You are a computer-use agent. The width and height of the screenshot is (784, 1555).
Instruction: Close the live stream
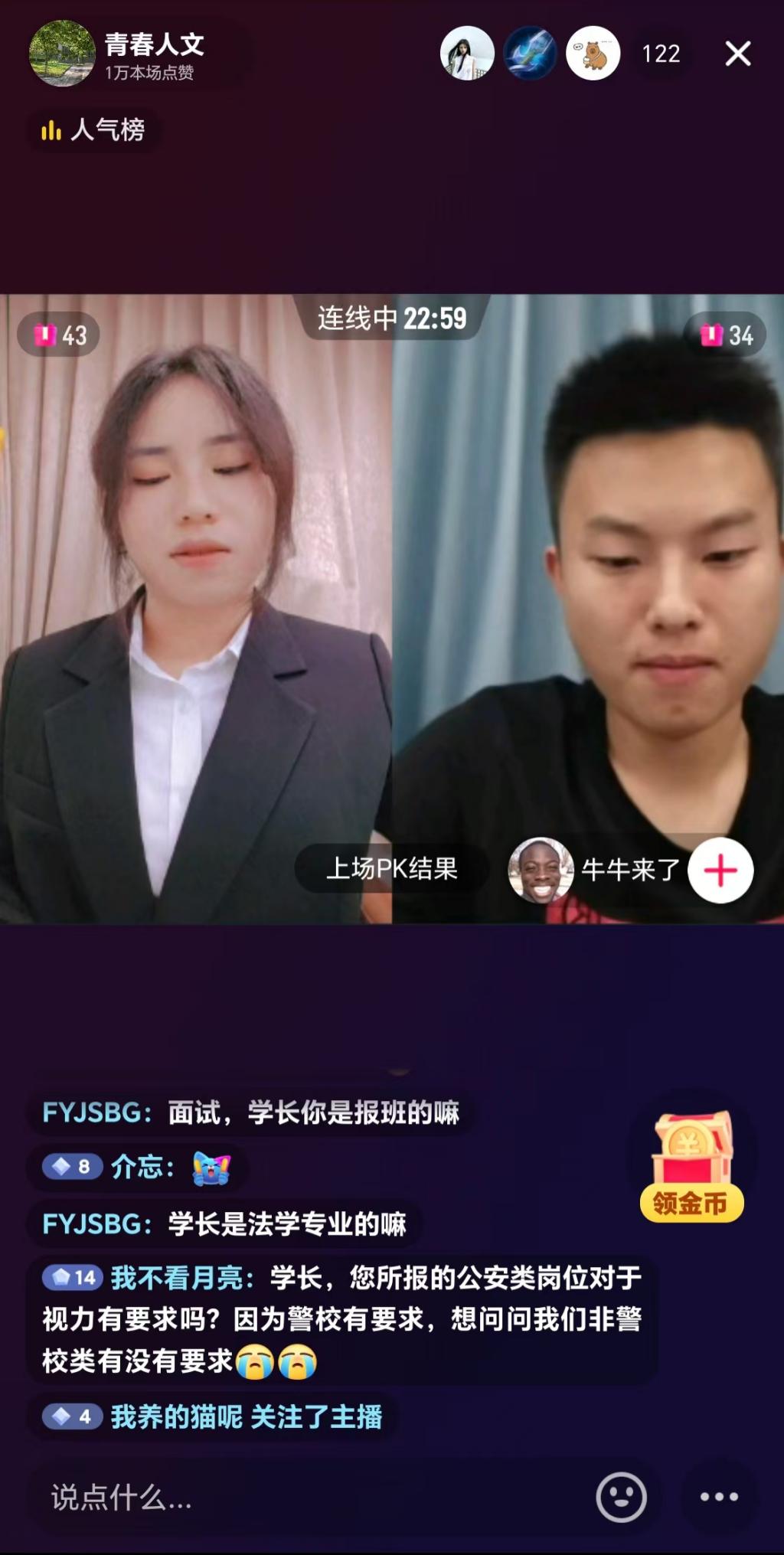[737, 54]
